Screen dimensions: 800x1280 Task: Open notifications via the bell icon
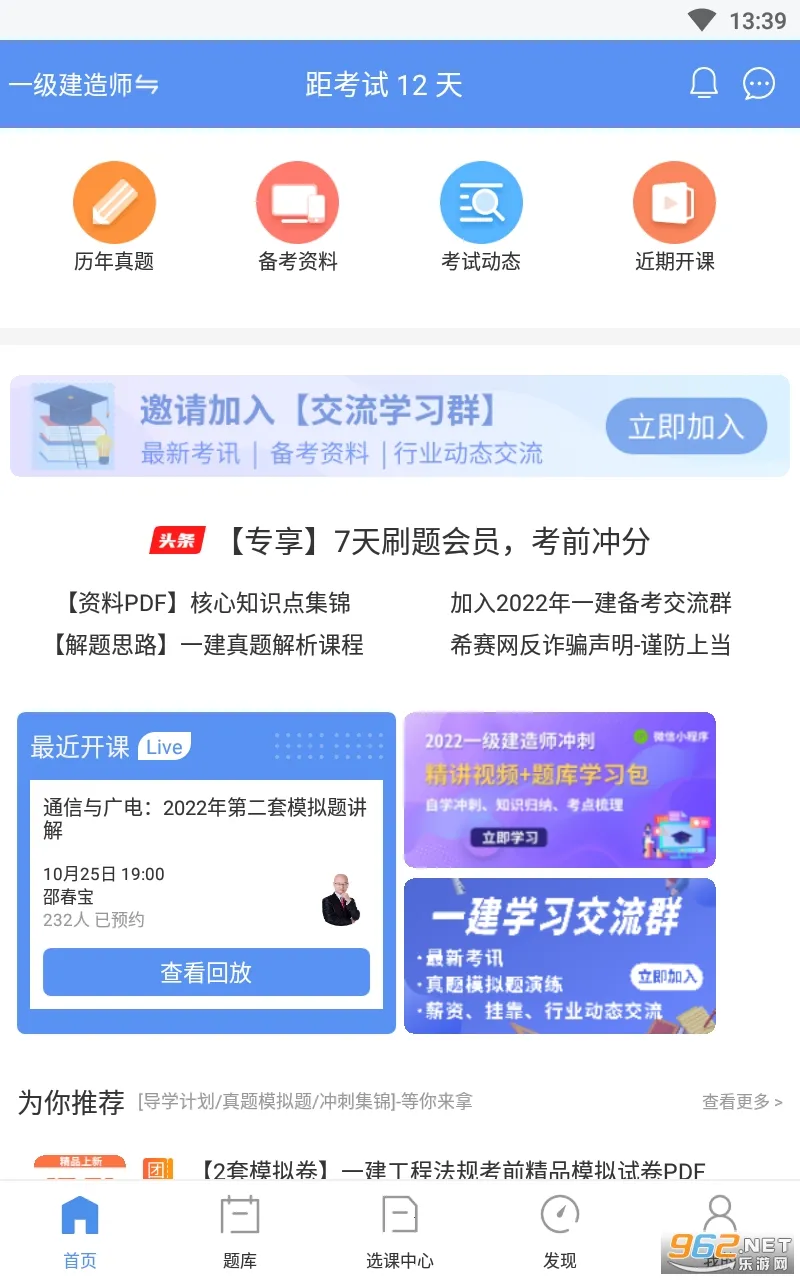704,84
